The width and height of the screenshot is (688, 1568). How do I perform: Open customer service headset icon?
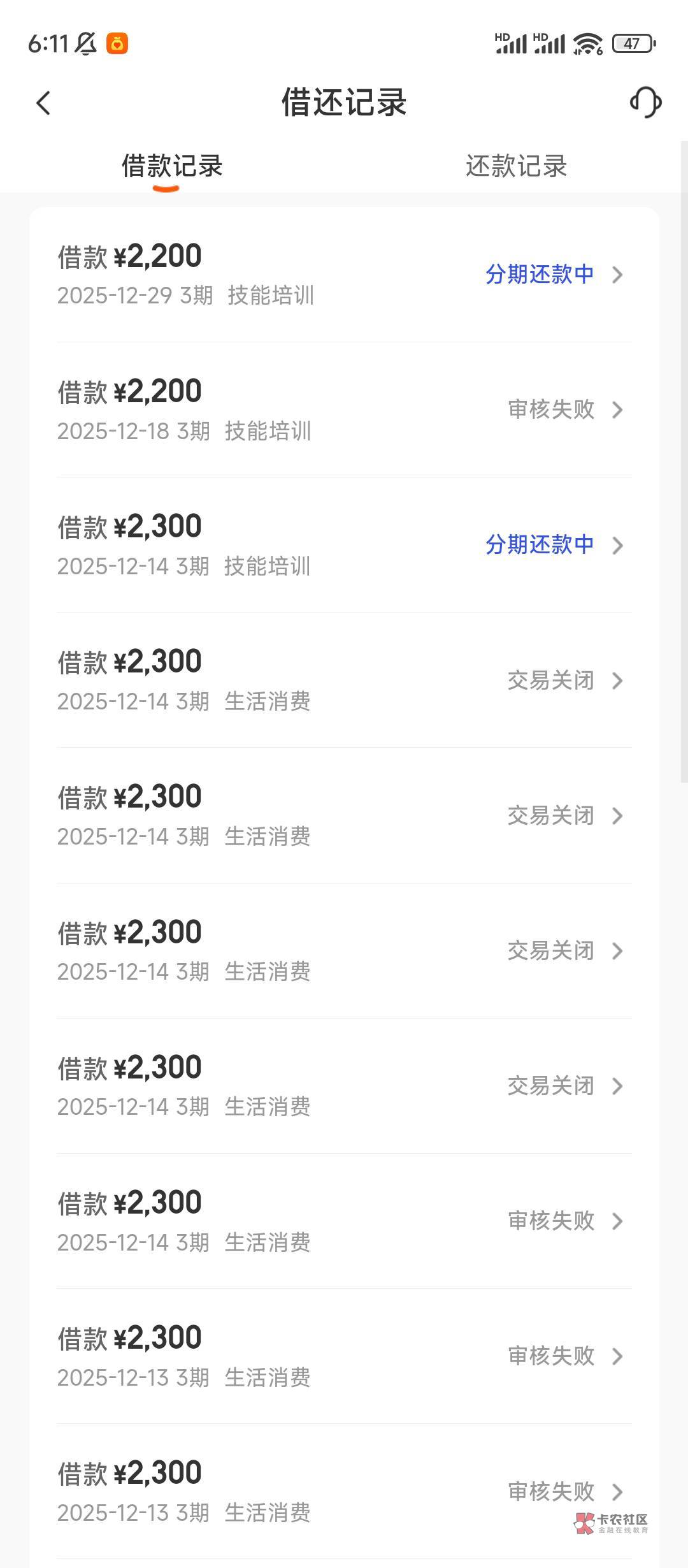(645, 103)
